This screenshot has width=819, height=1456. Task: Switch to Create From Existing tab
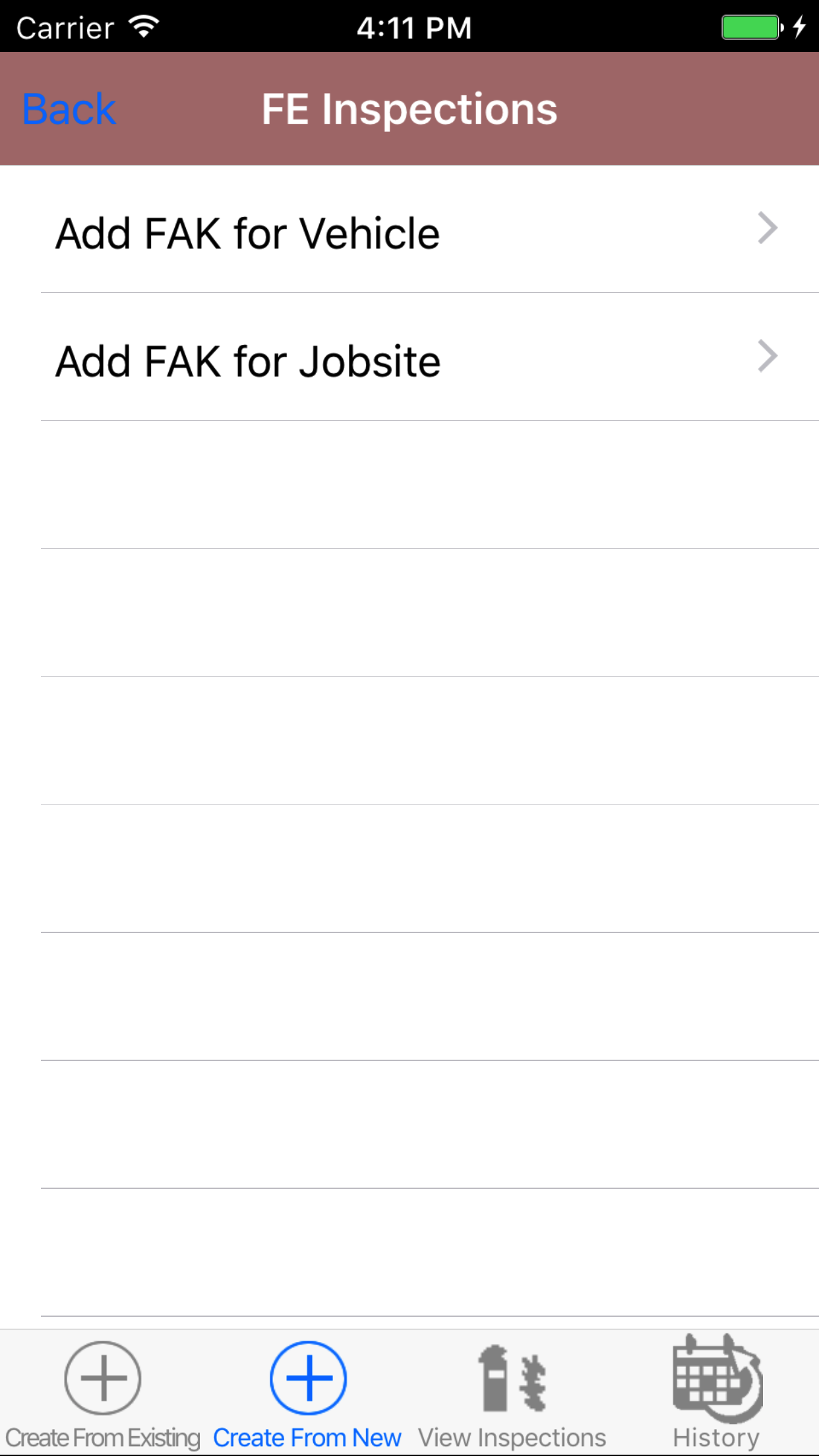click(x=103, y=1391)
